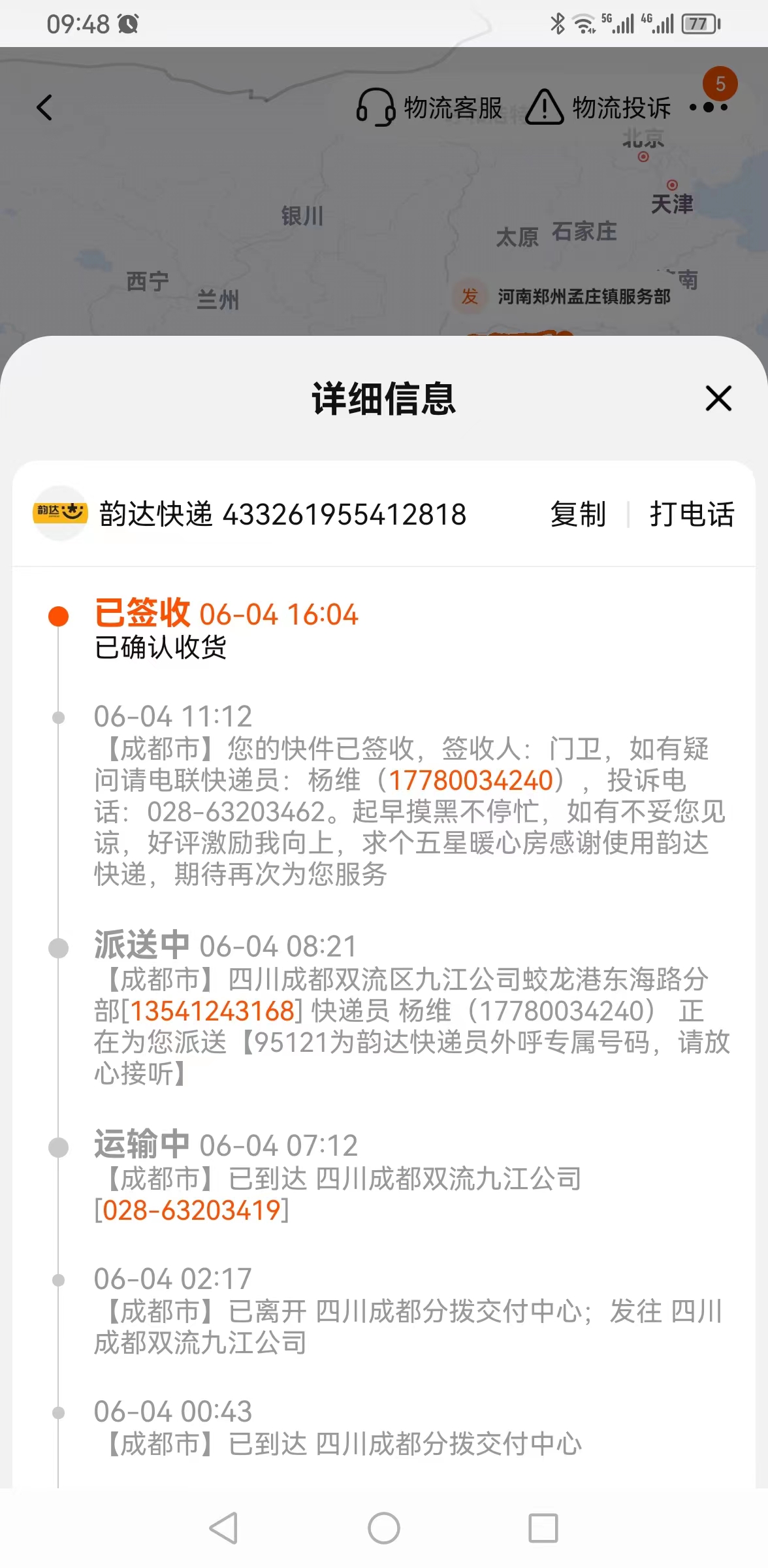The image size is (768, 1568).
Task: Open the three-dot overflow menu
Action: [708, 107]
